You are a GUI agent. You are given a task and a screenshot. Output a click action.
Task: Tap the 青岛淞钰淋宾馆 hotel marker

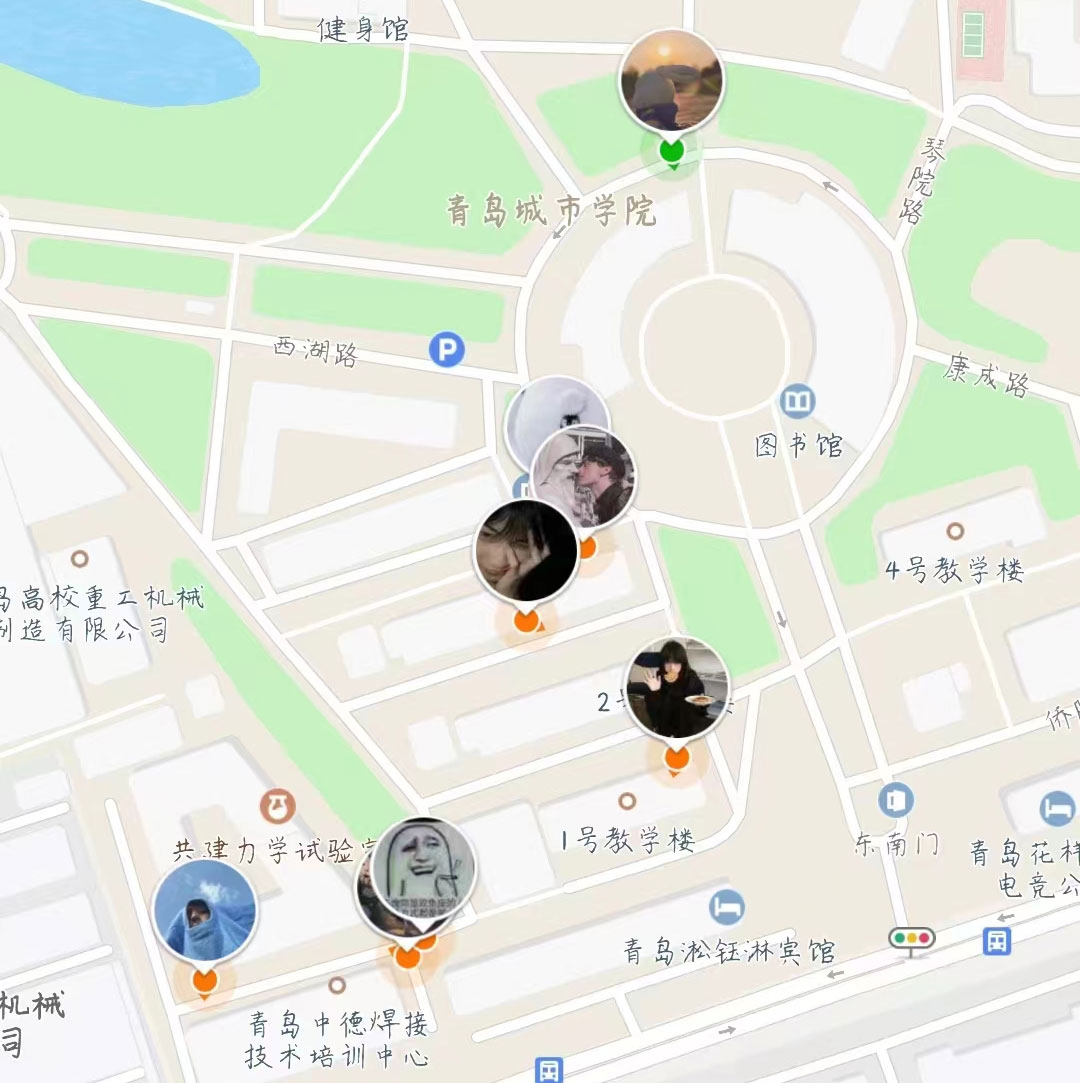[x=727, y=908]
